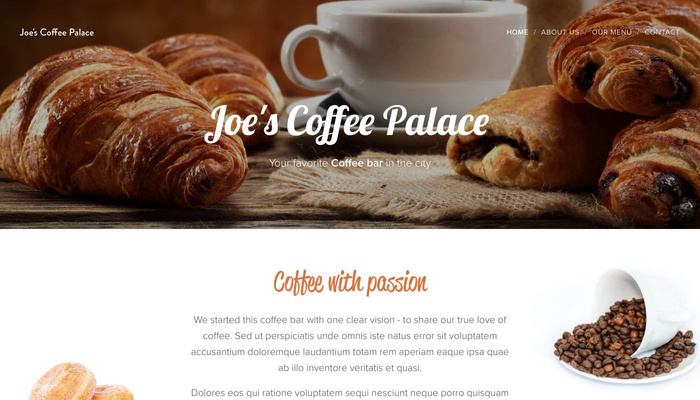Go to the About Us page
Viewport: 700px width, 400px height.
pyautogui.click(x=560, y=32)
